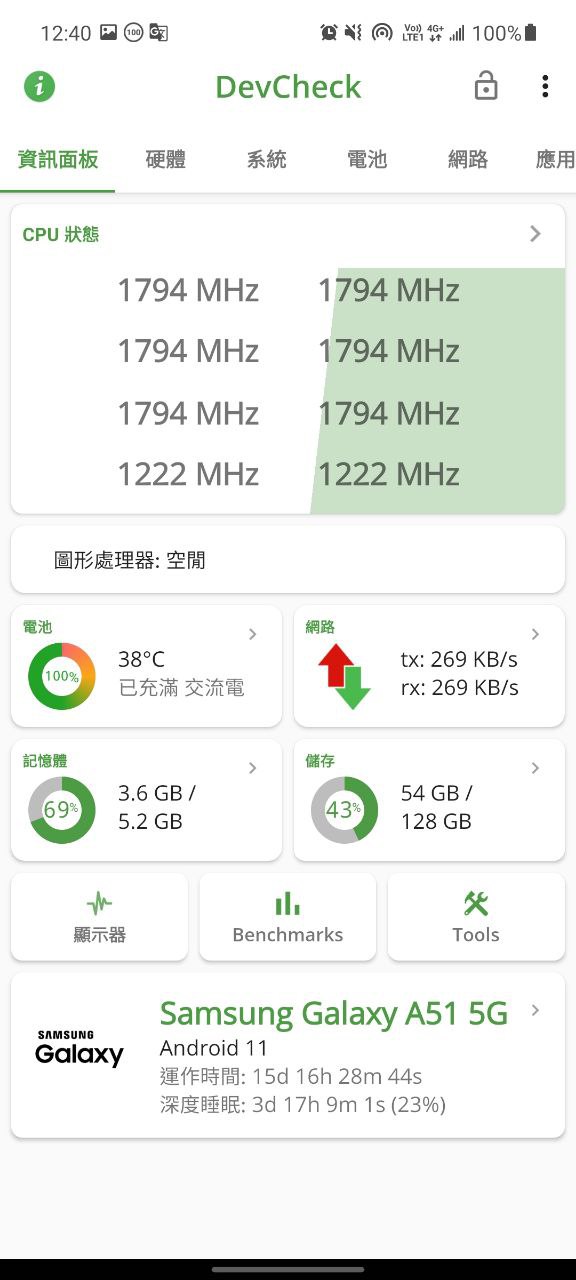View 記憶體 usage details
Image resolution: width=576 pixels, height=1280 pixels.
pos(146,799)
